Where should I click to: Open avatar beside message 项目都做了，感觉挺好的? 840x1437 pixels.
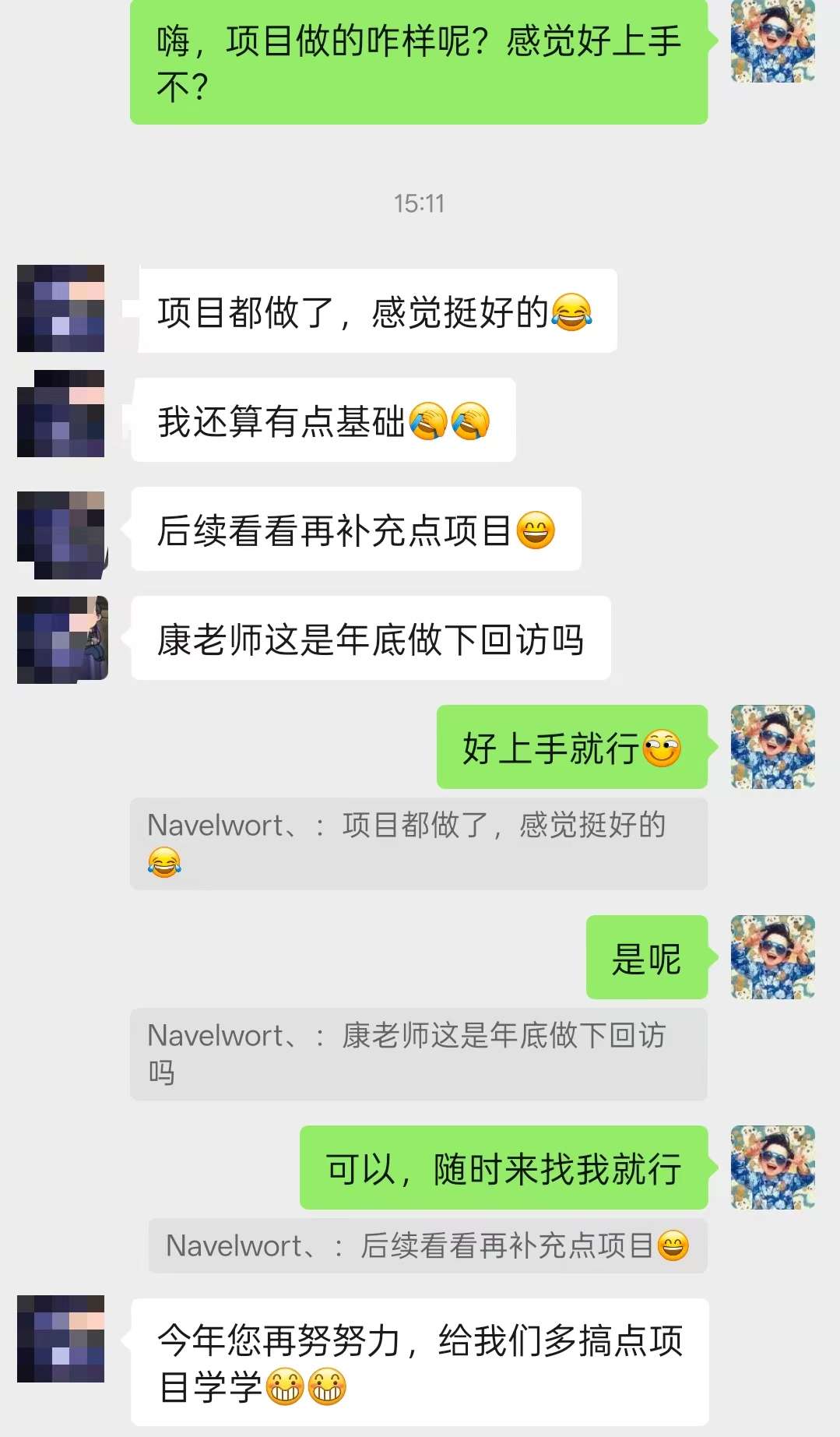click(x=61, y=308)
